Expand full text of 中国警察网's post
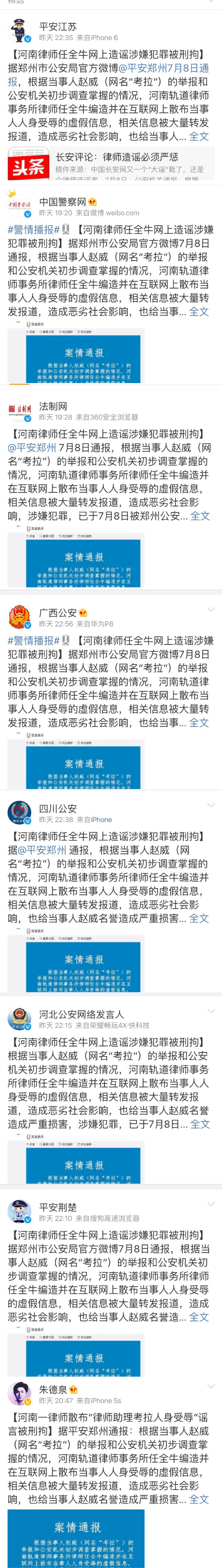 [199, 312]
